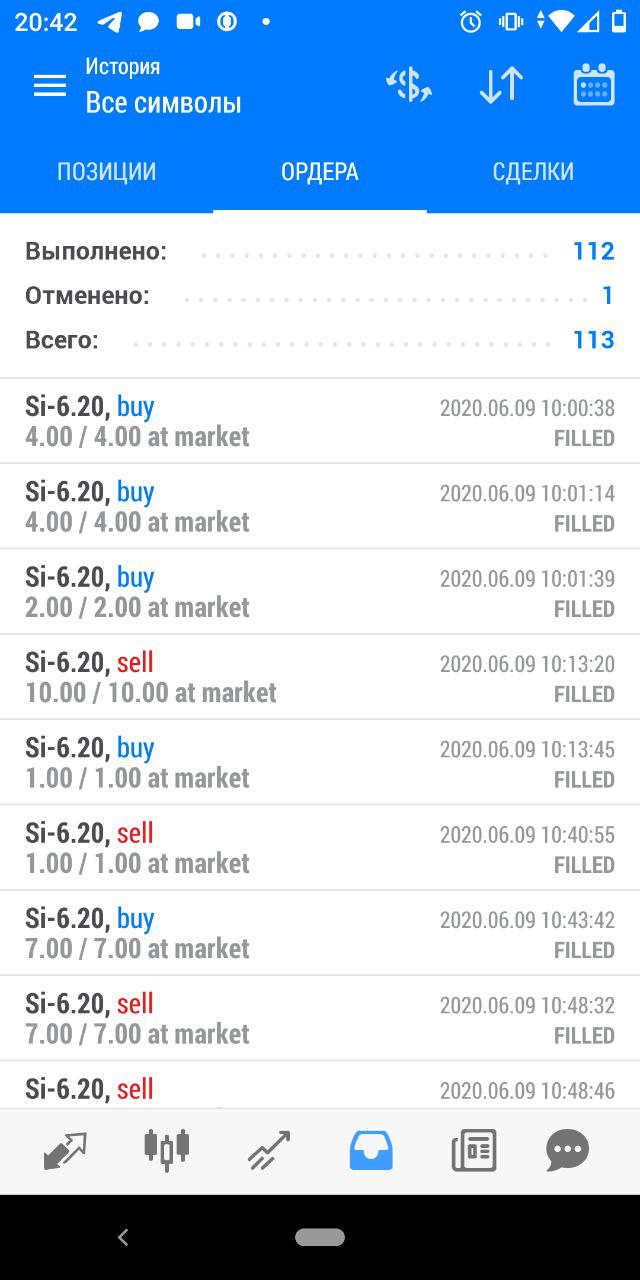This screenshot has width=640, height=1280.
Task: Open the sort arrows option
Action: (501, 86)
